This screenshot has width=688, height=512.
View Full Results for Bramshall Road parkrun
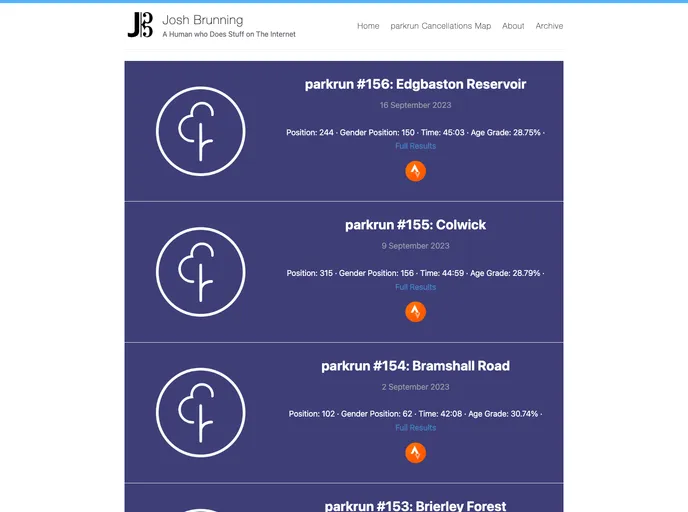click(x=415, y=428)
